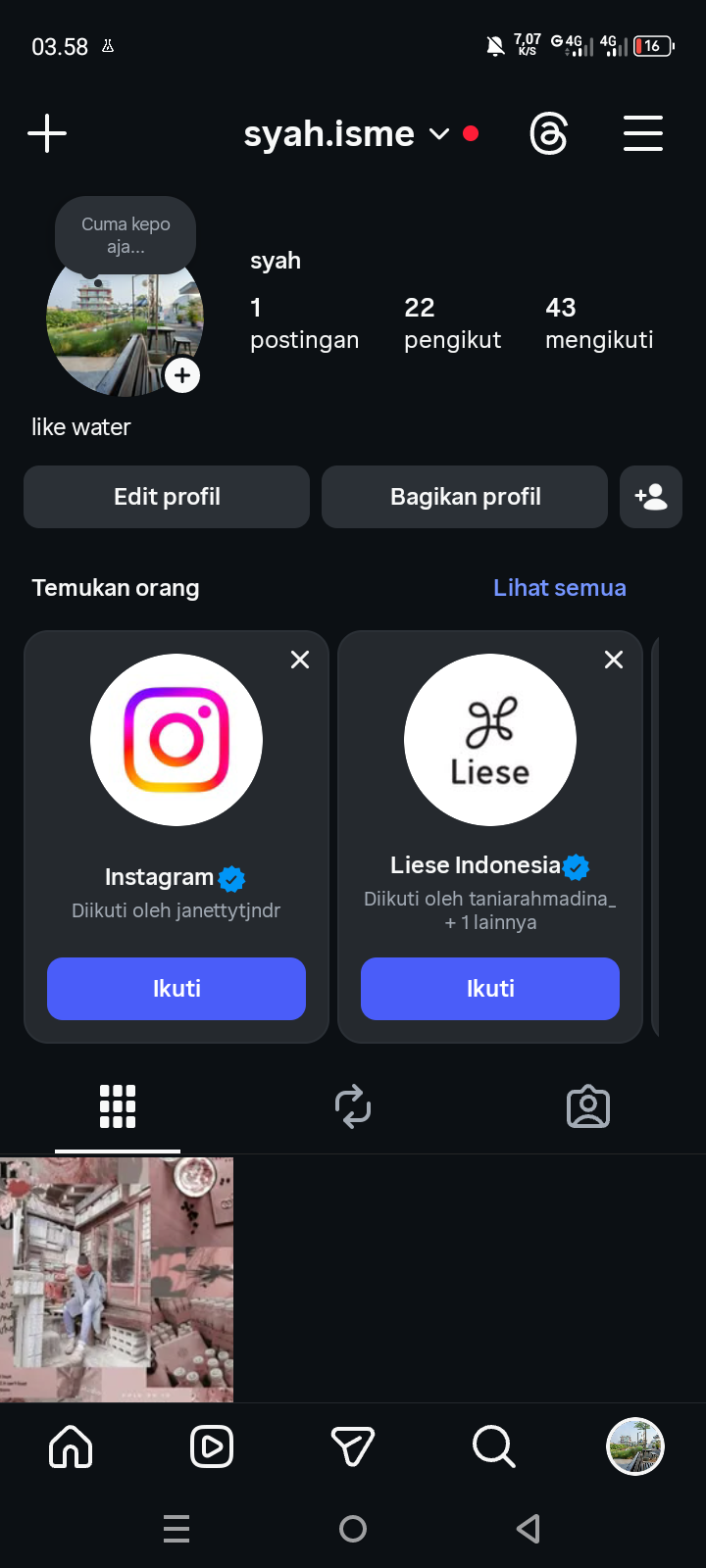Open the pink collage post thumbnail
The height and width of the screenshot is (1568, 706).
pos(117,1279)
